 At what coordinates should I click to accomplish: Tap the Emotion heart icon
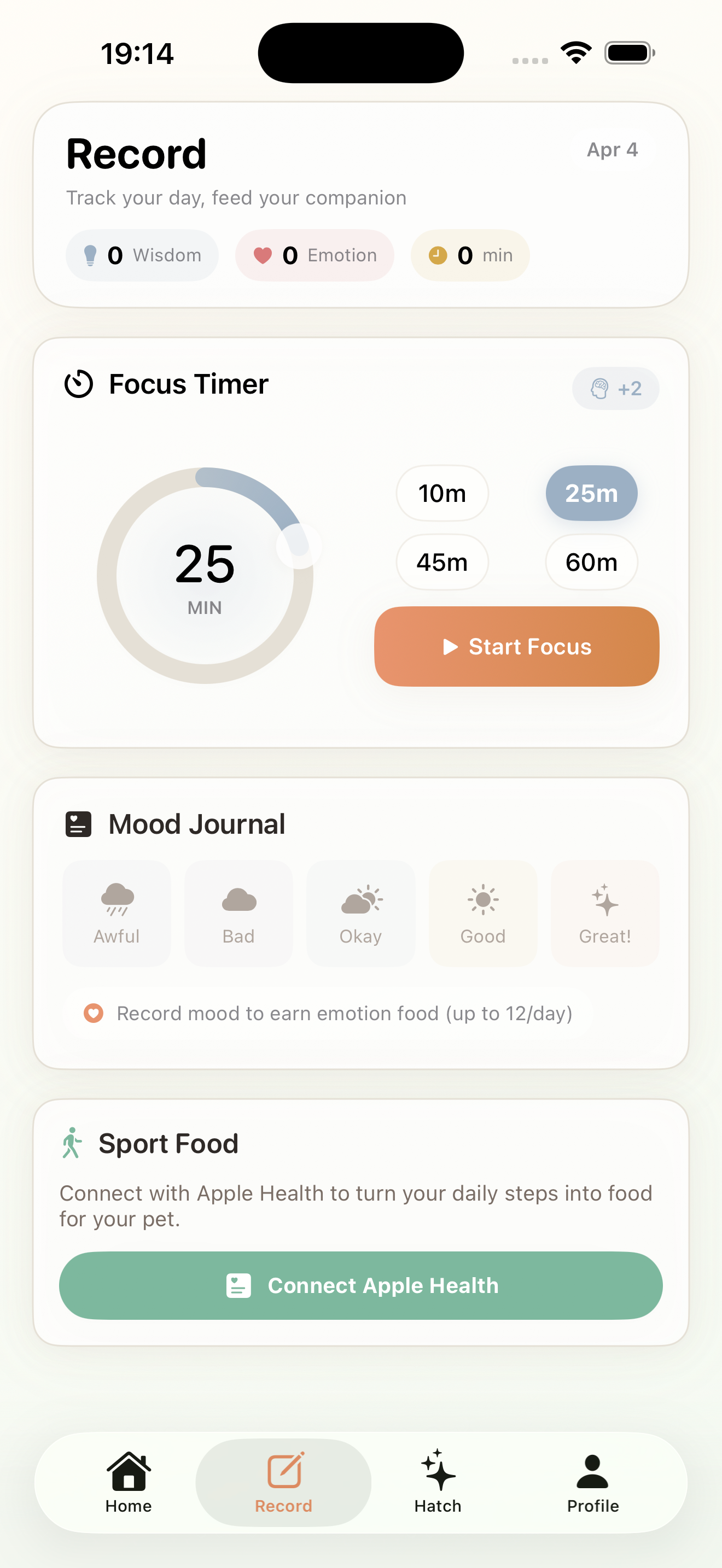click(x=263, y=255)
